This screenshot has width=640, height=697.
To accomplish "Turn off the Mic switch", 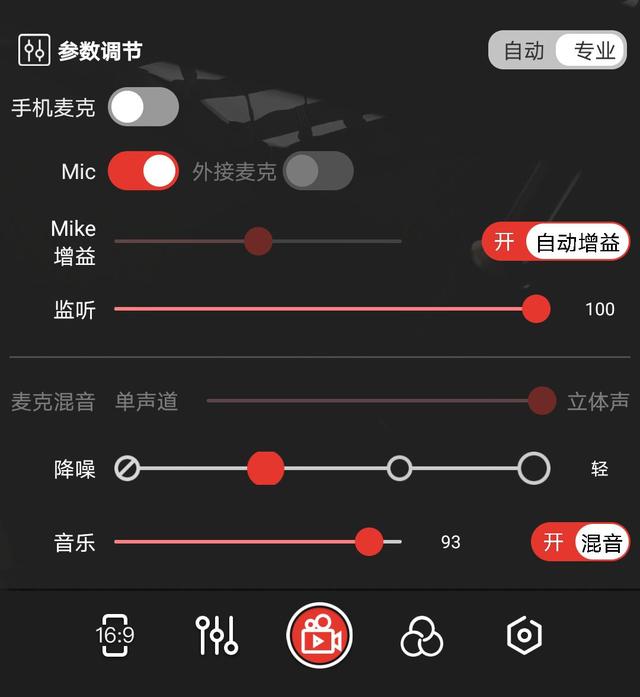I will pyautogui.click(x=143, y=171).
